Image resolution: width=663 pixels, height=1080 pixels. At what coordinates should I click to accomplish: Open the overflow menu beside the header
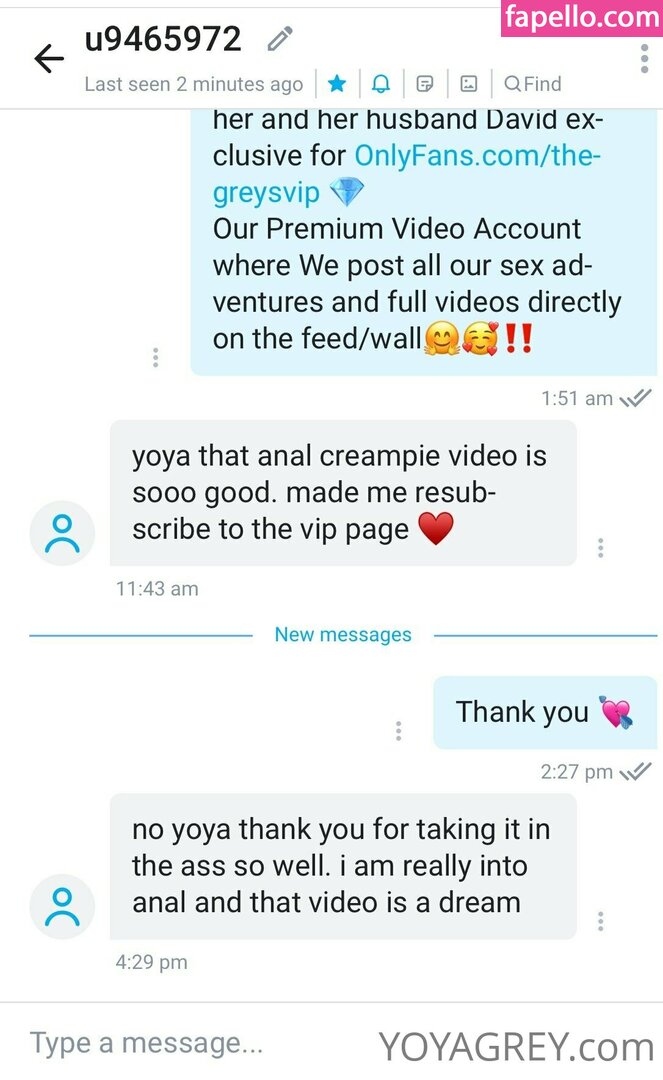pyautogui.click(x=644, y=58)
